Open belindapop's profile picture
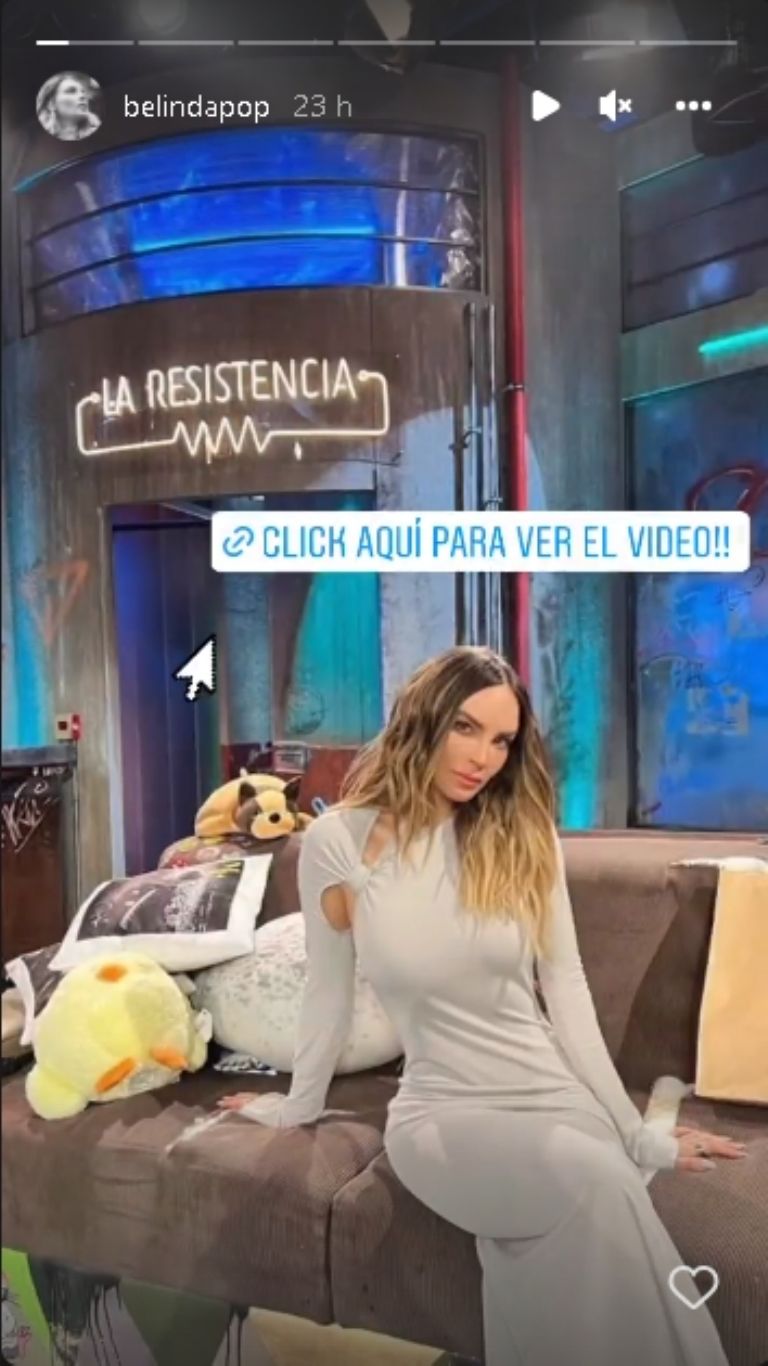Screen dimensions: 768x1366 click(x=69, y=106)
